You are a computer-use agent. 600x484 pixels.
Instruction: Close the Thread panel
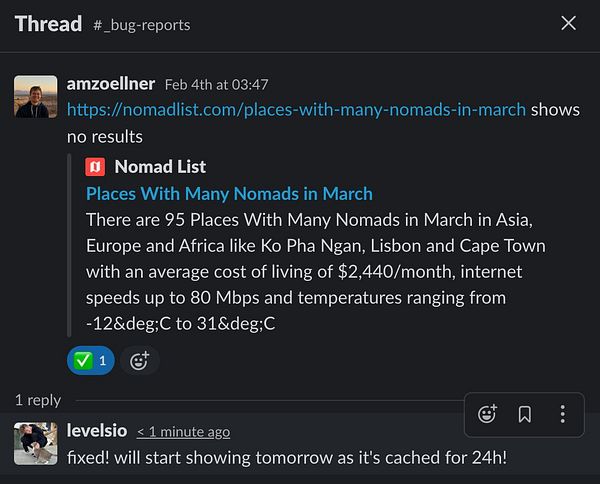tap(568, 23)
